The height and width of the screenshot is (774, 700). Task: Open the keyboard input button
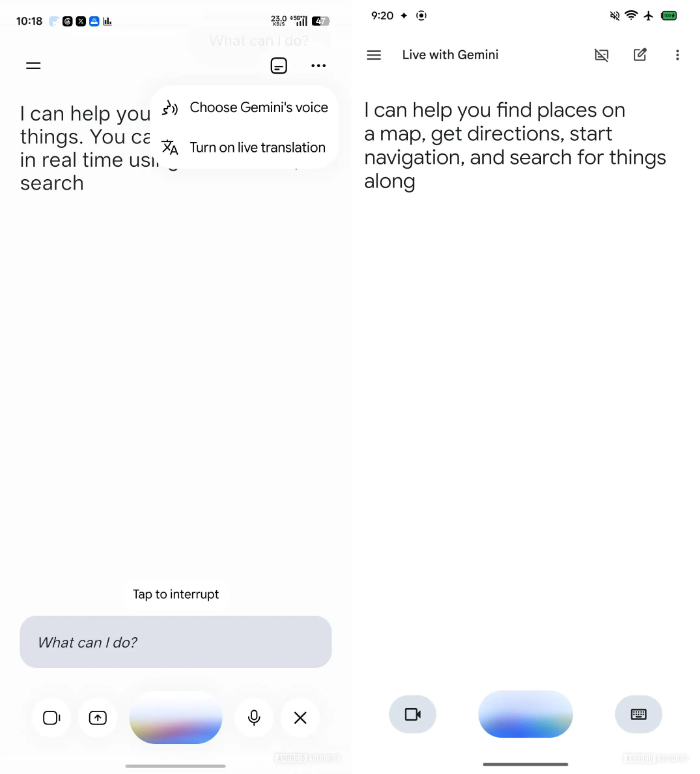pos(638,714)
